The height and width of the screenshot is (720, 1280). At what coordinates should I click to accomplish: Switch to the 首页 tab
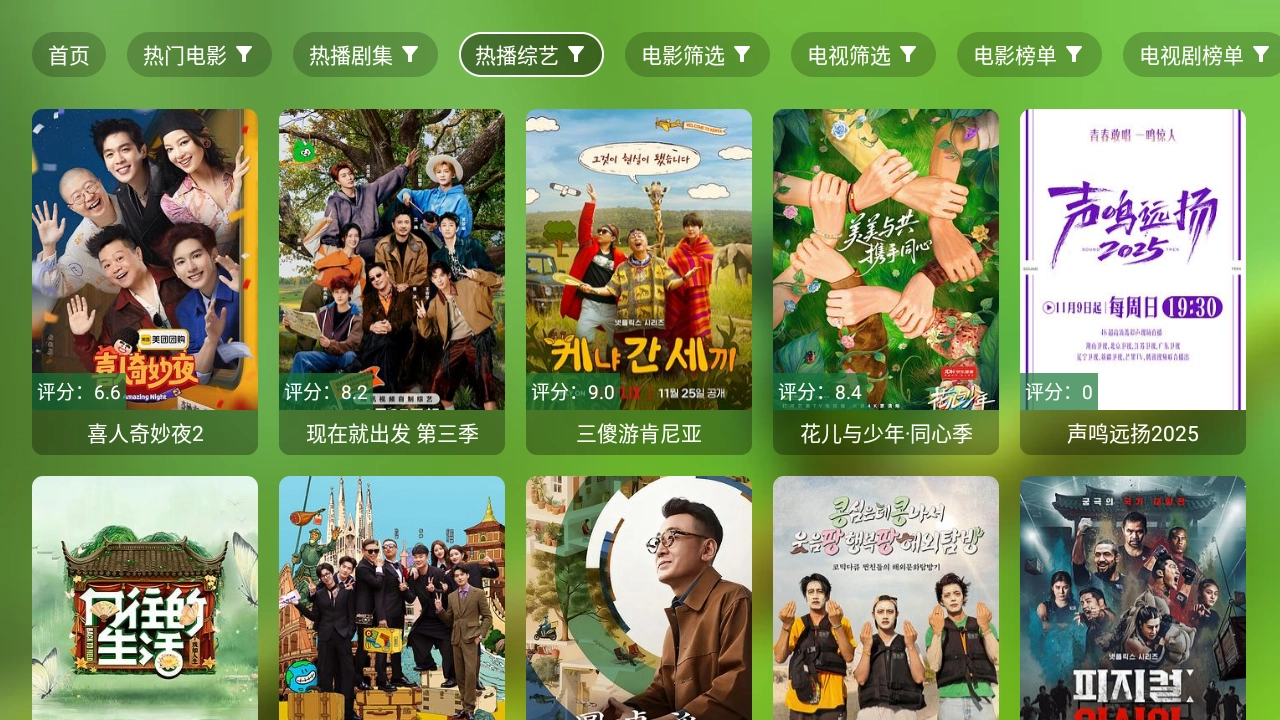tap(69, 55)
